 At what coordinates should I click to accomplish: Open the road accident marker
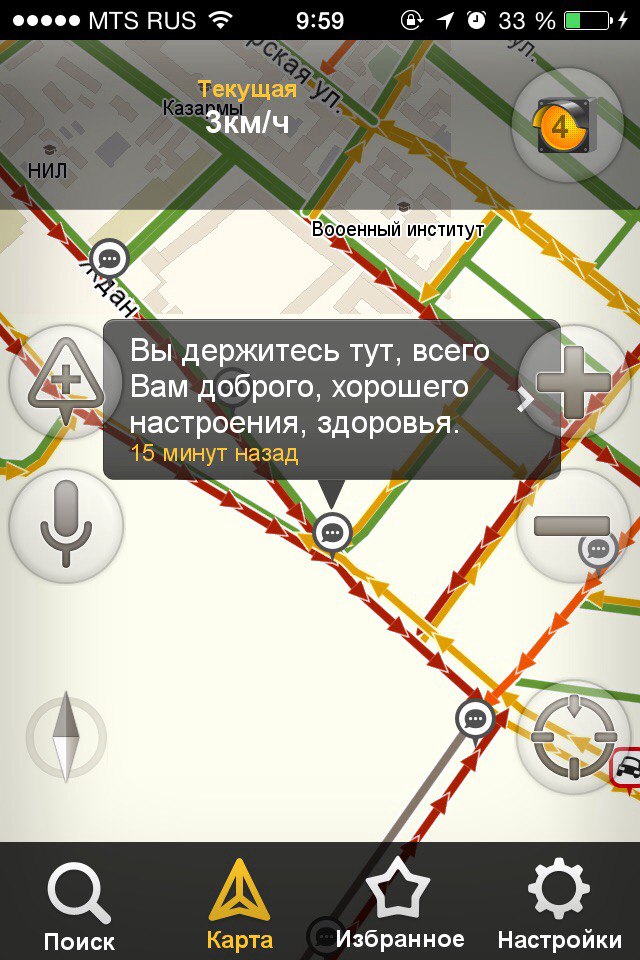pos(627,768)
